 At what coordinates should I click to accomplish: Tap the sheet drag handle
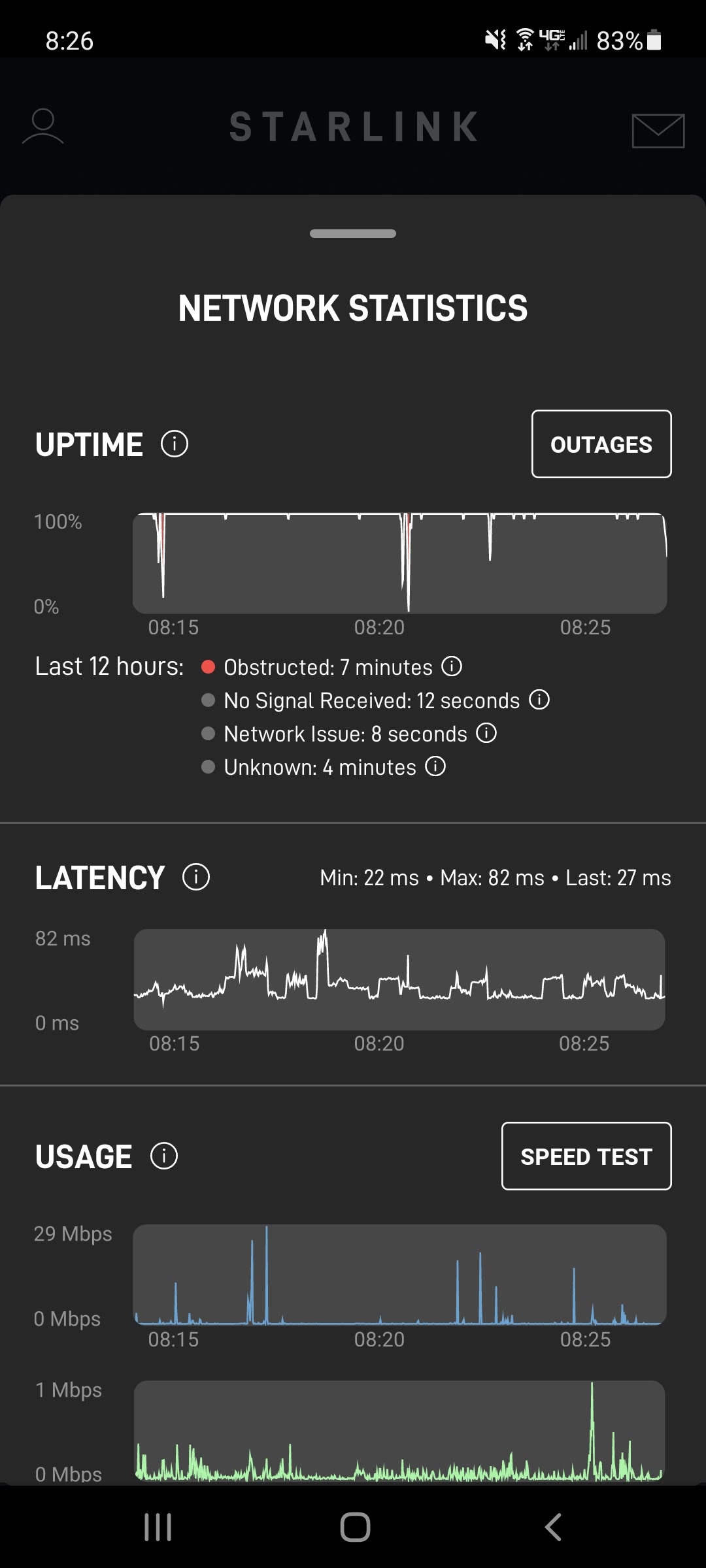[x=353, y=234]
